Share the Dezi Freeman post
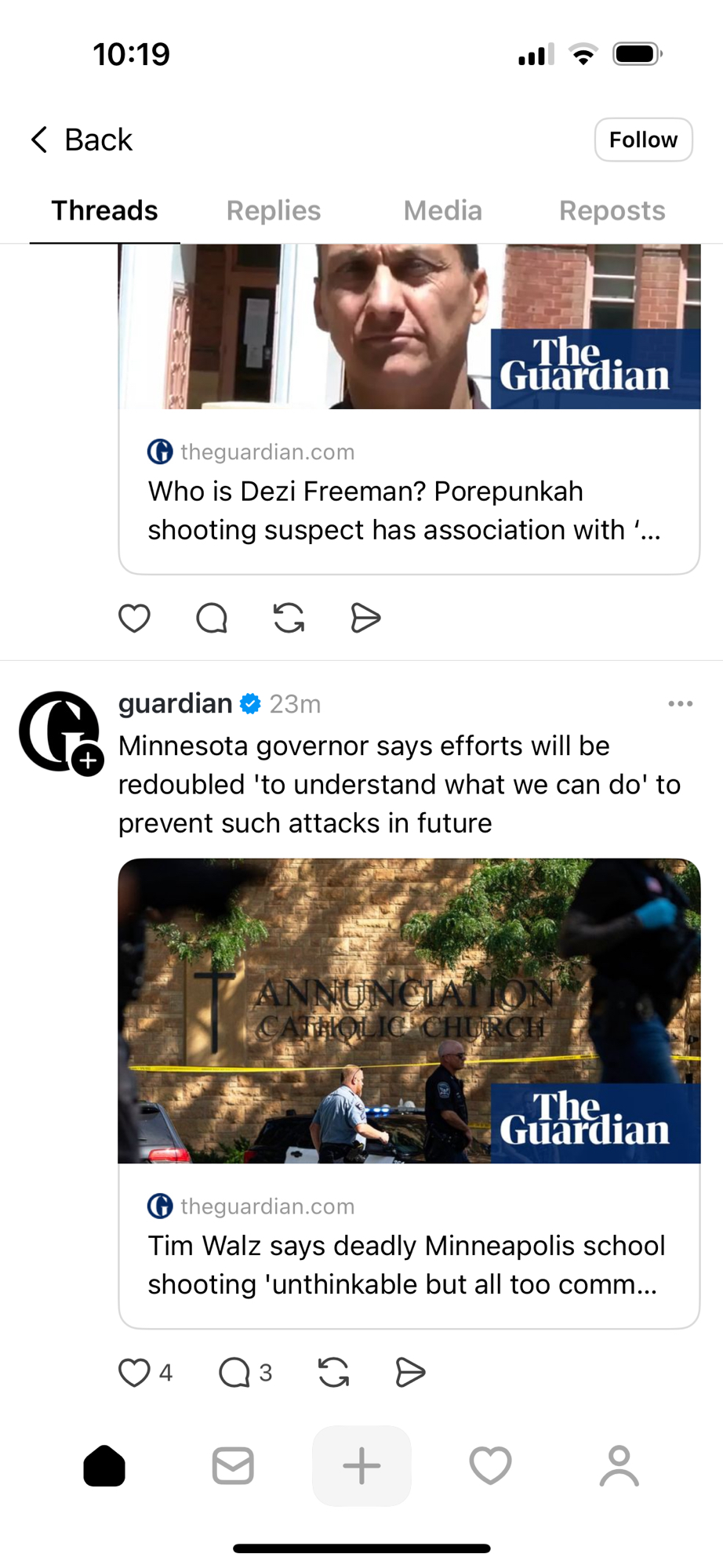The width and height of the screenshot is (723, 1568). tap(365, 618)
